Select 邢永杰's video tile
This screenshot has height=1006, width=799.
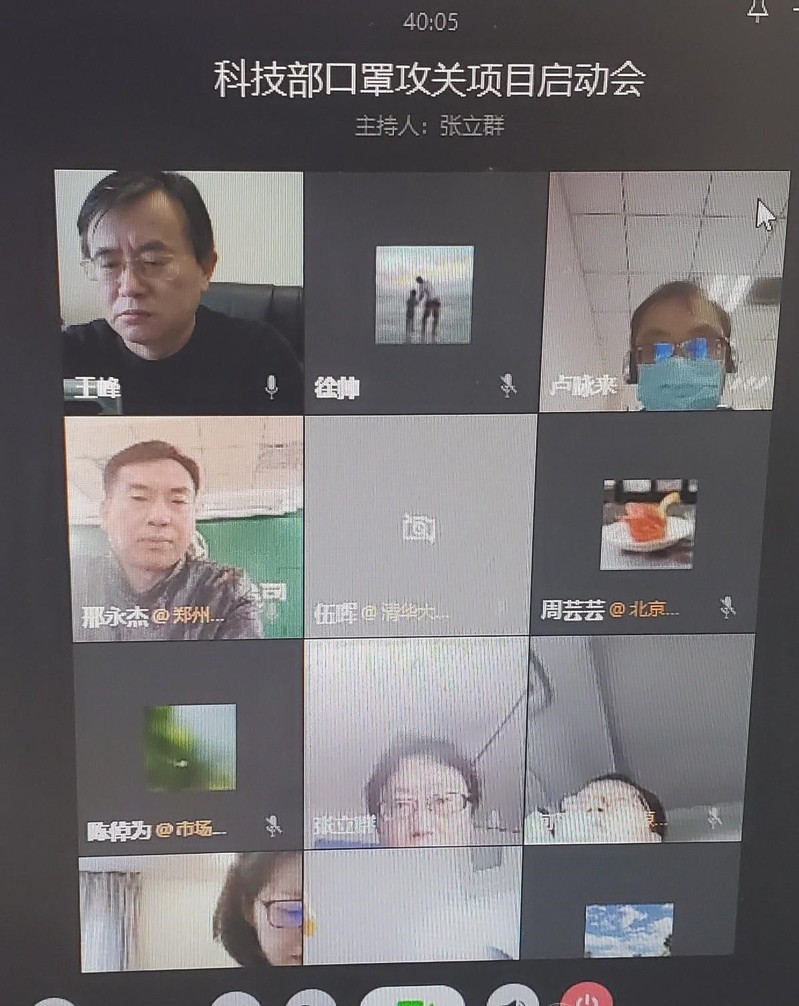point(183,526)
